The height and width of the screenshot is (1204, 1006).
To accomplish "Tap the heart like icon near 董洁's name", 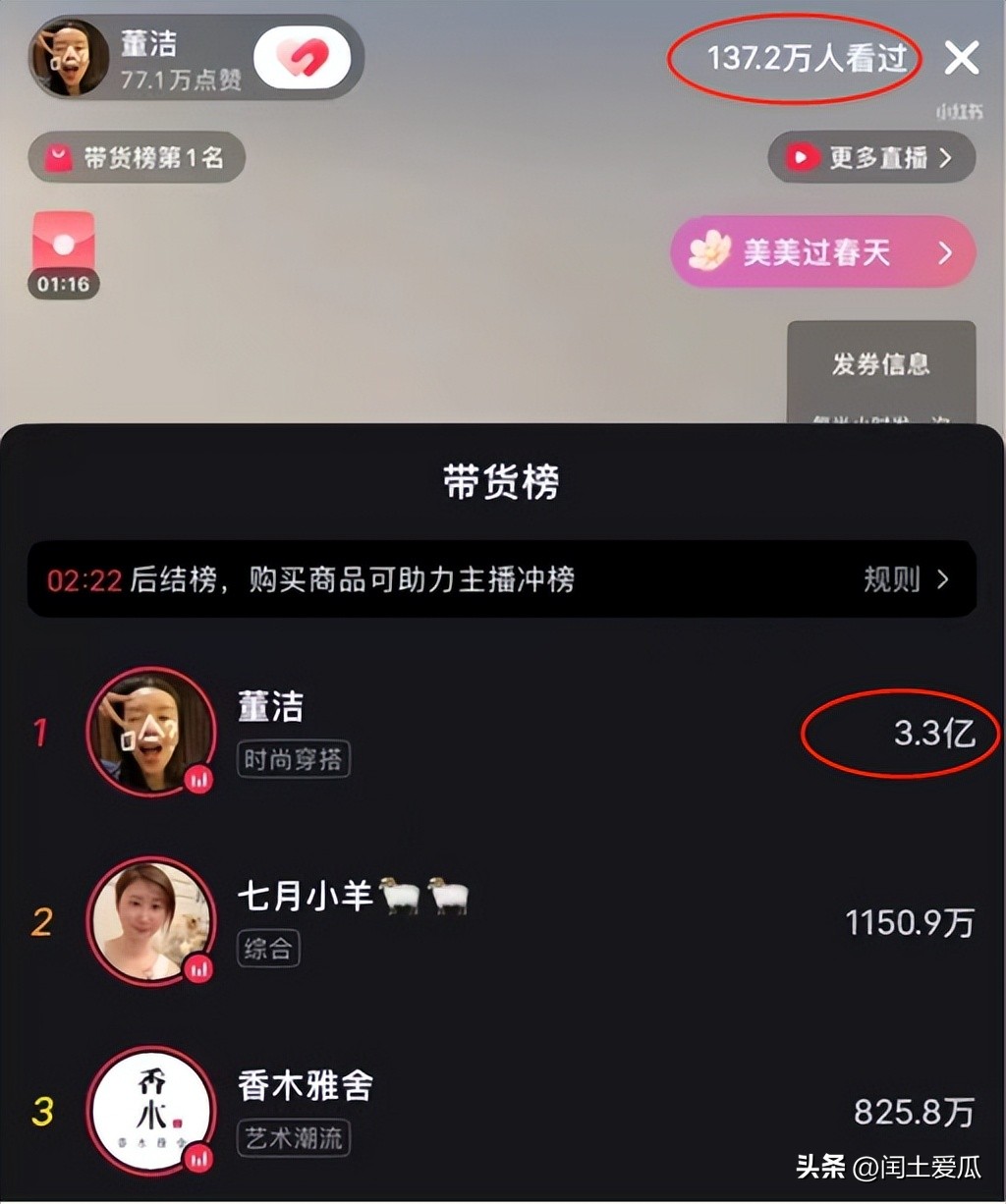I will 301,58.
